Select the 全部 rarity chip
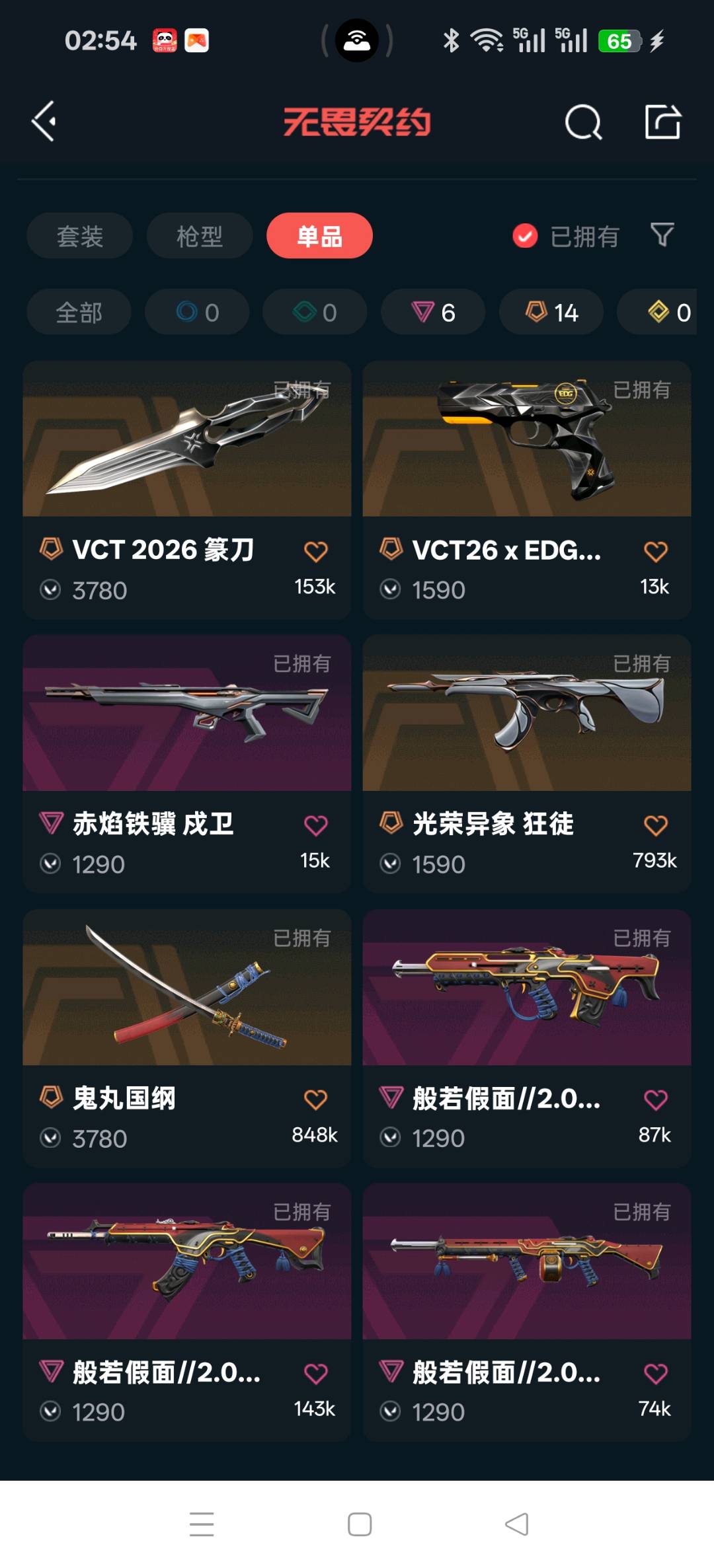This screenshot has height=1568, width=714. click(79, 313)
